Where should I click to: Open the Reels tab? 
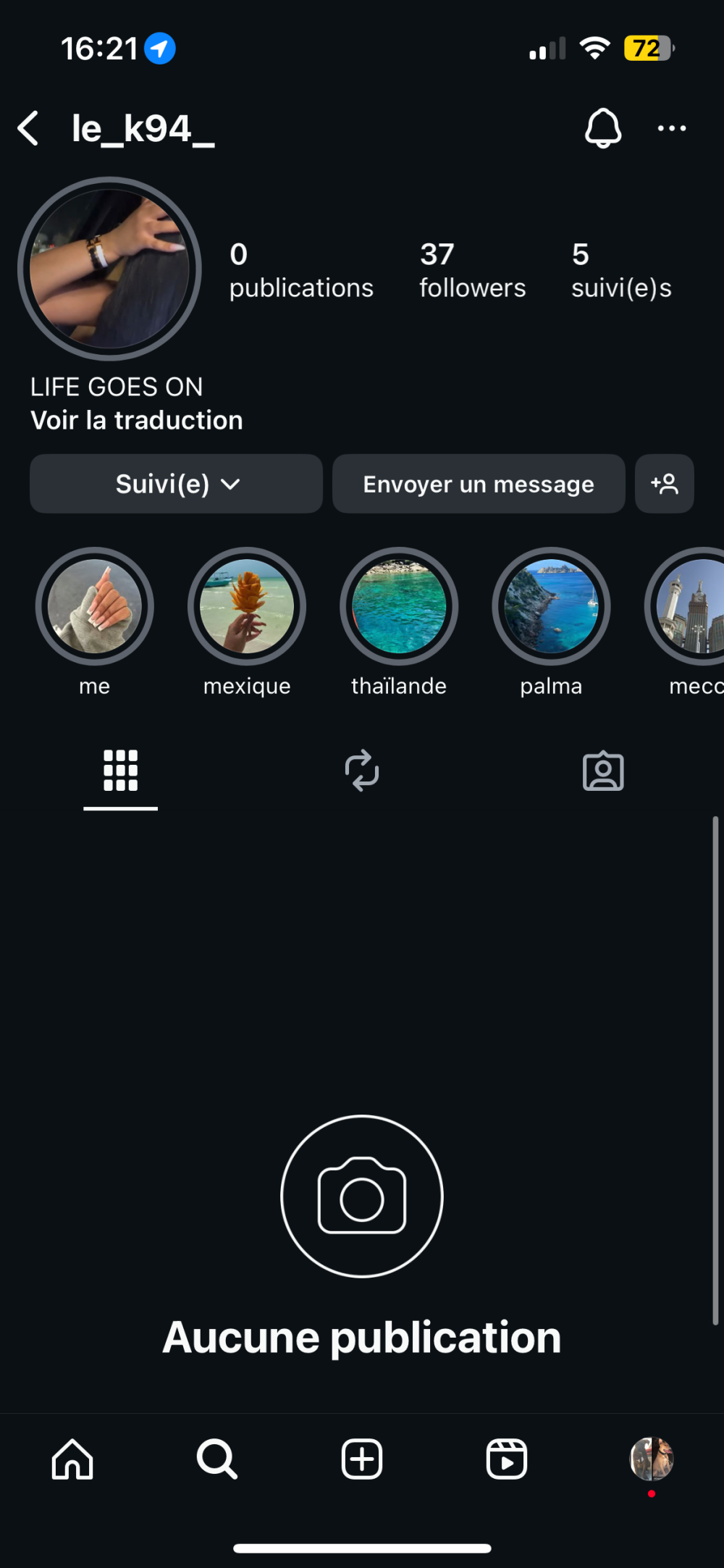(x=506, y=1459)
